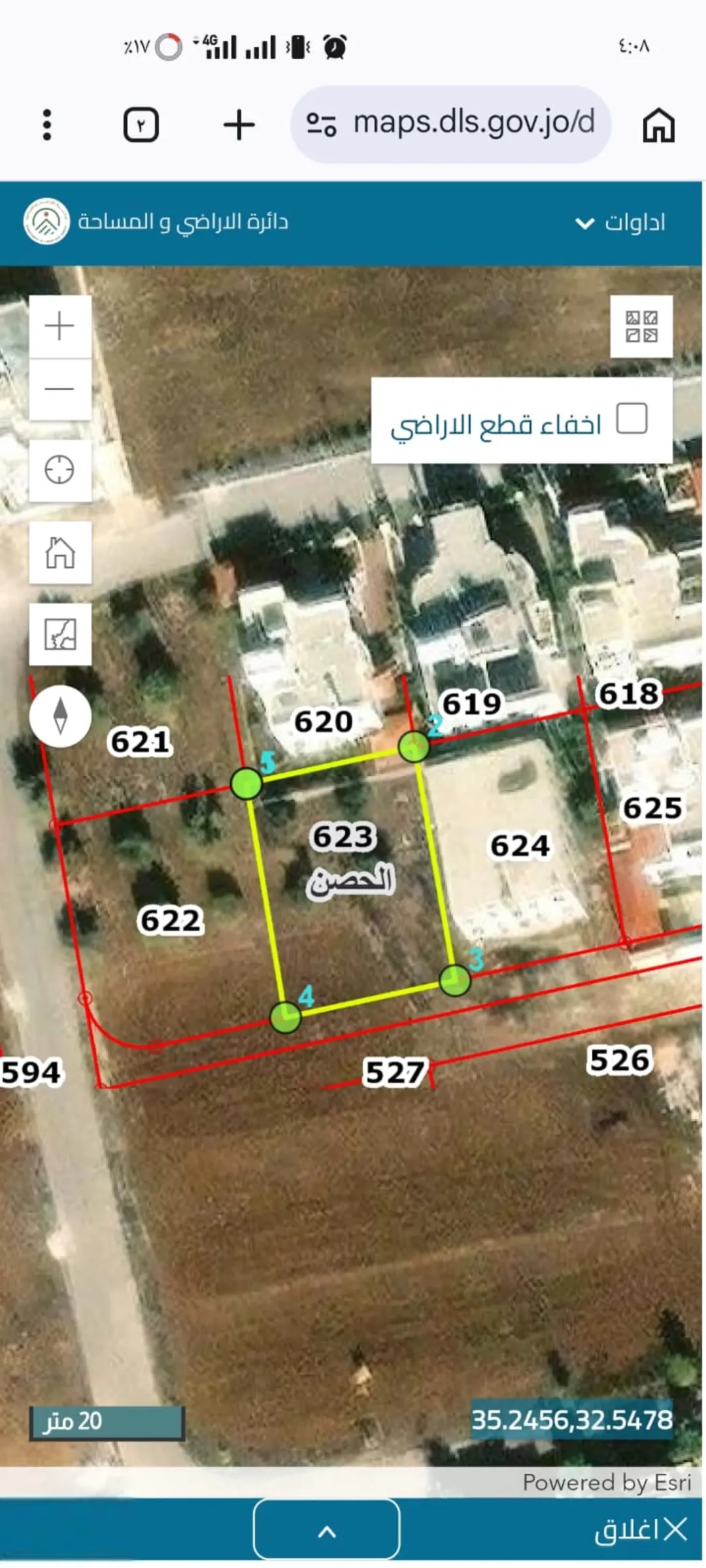
Task: Locate my current position on map
Action: [59, 470]
